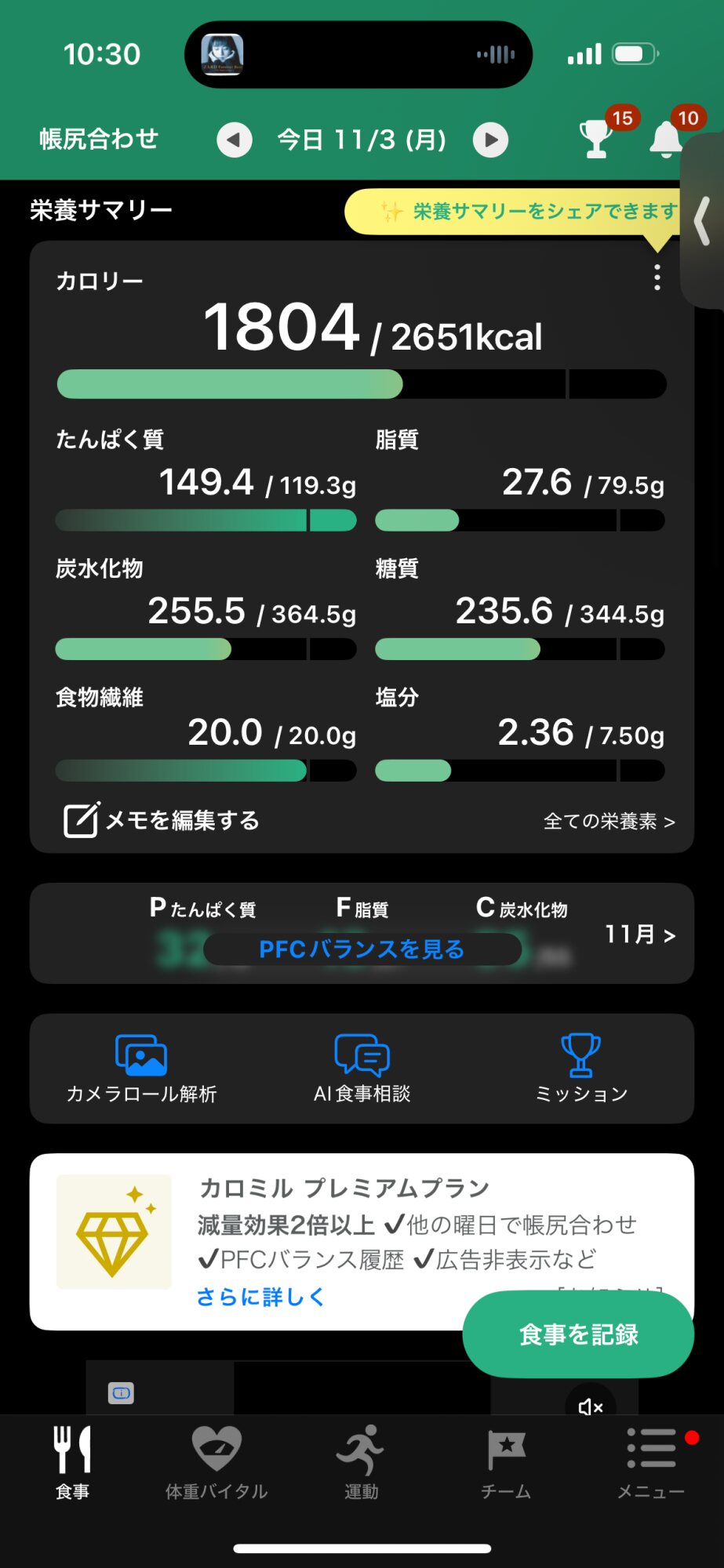Go to the previous day

tap(234, 140)
